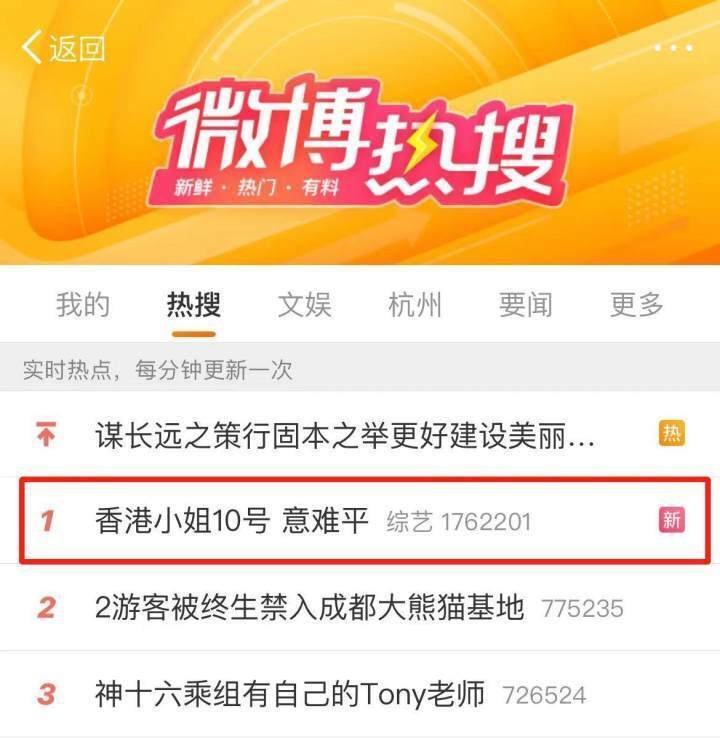The height and width of the screenshot is (738, 720).
Task: Open the 杭州 tab
Action: click(415, 305)
